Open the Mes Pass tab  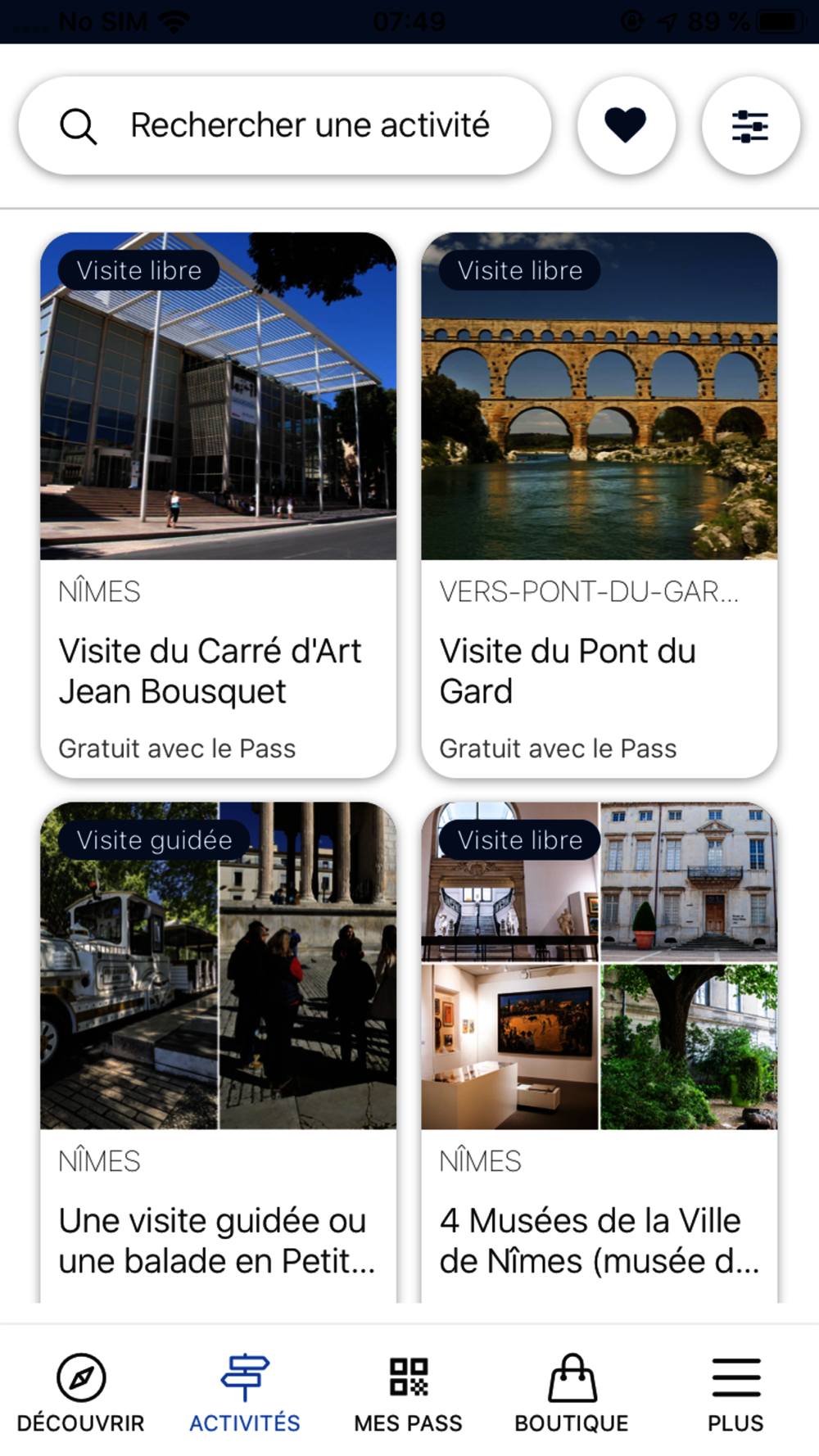(408, 1393)
